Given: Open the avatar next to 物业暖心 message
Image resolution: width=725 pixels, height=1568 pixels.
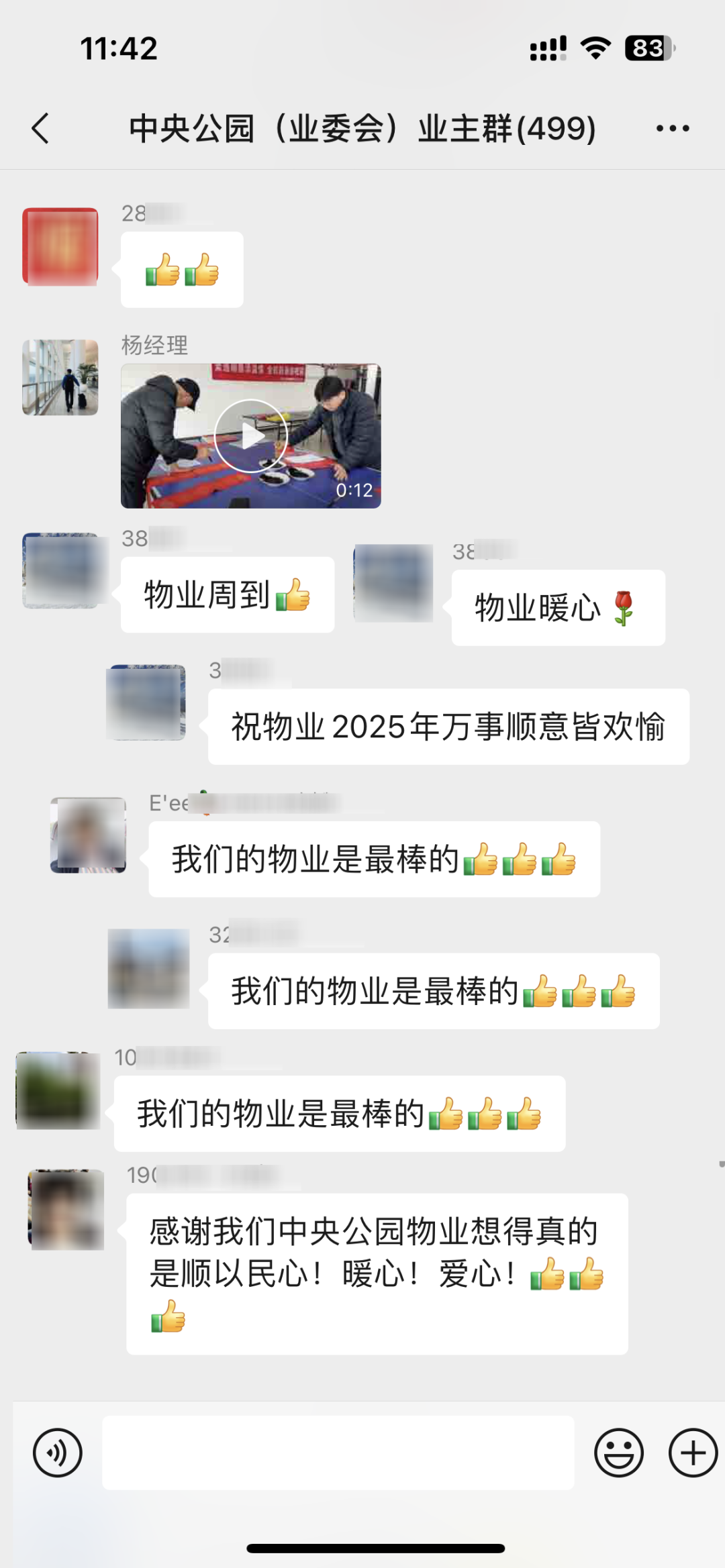Looking at the screenshot, I should click(x=393, y=582).
